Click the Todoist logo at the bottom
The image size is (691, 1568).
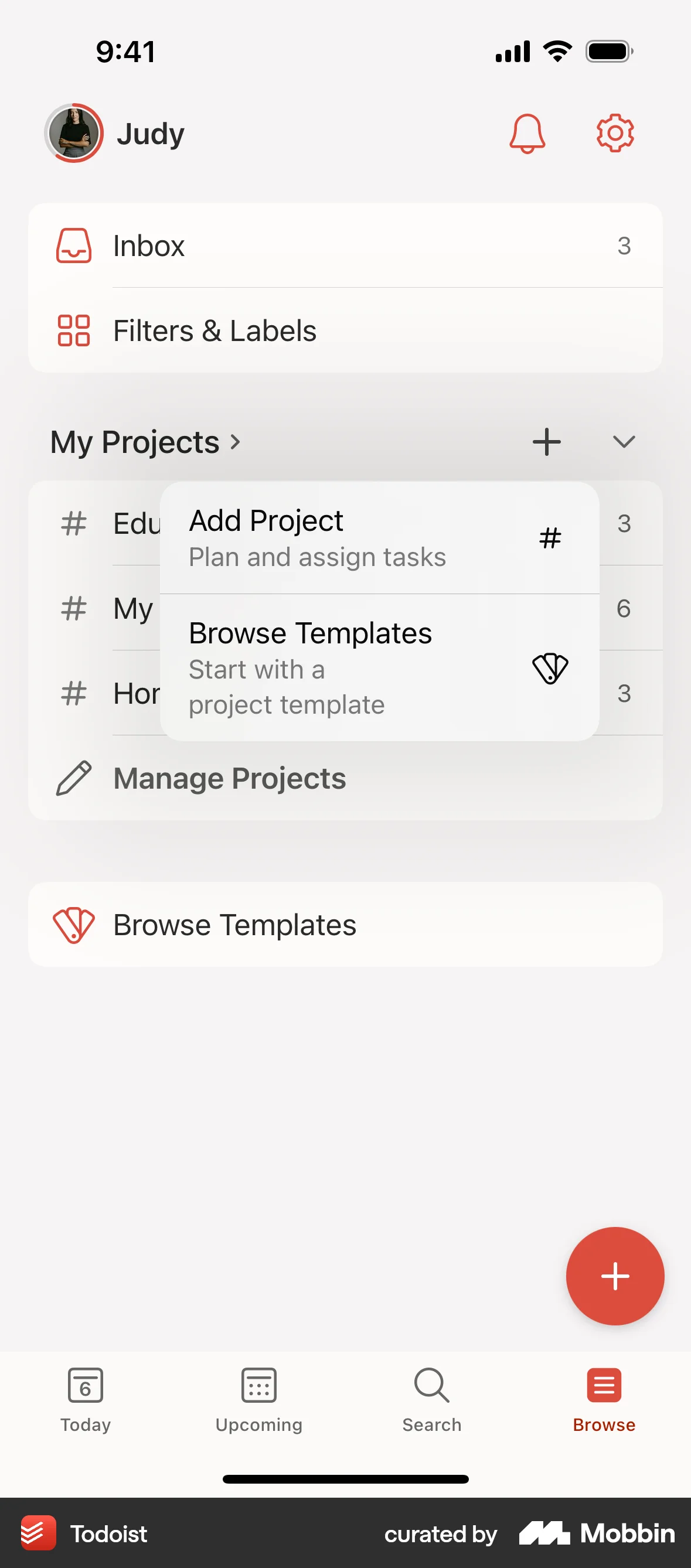(38, 1534)
